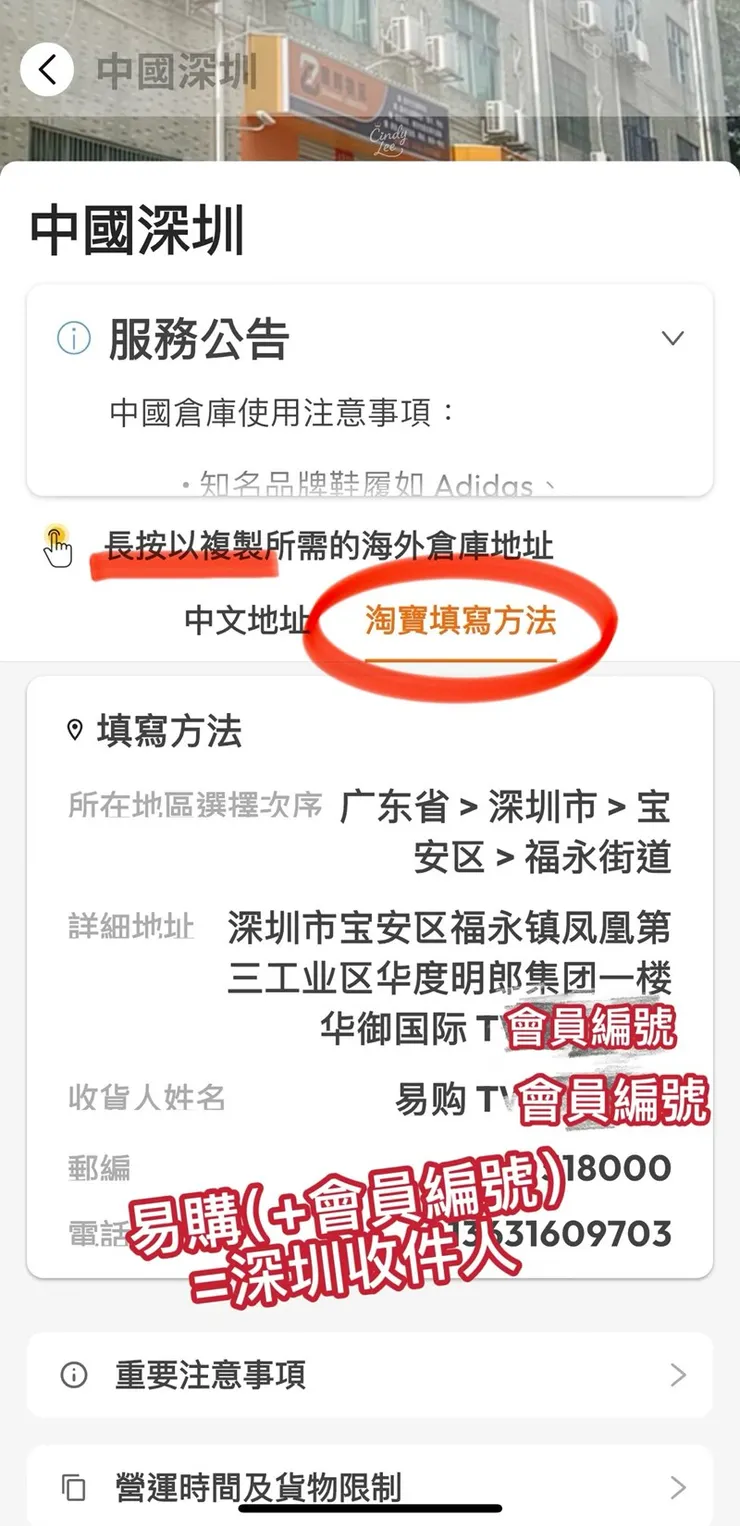Tap the info icon next to 重要注意事項
The width and height of the screenshot is (740, 1526).
[71, 1375]
